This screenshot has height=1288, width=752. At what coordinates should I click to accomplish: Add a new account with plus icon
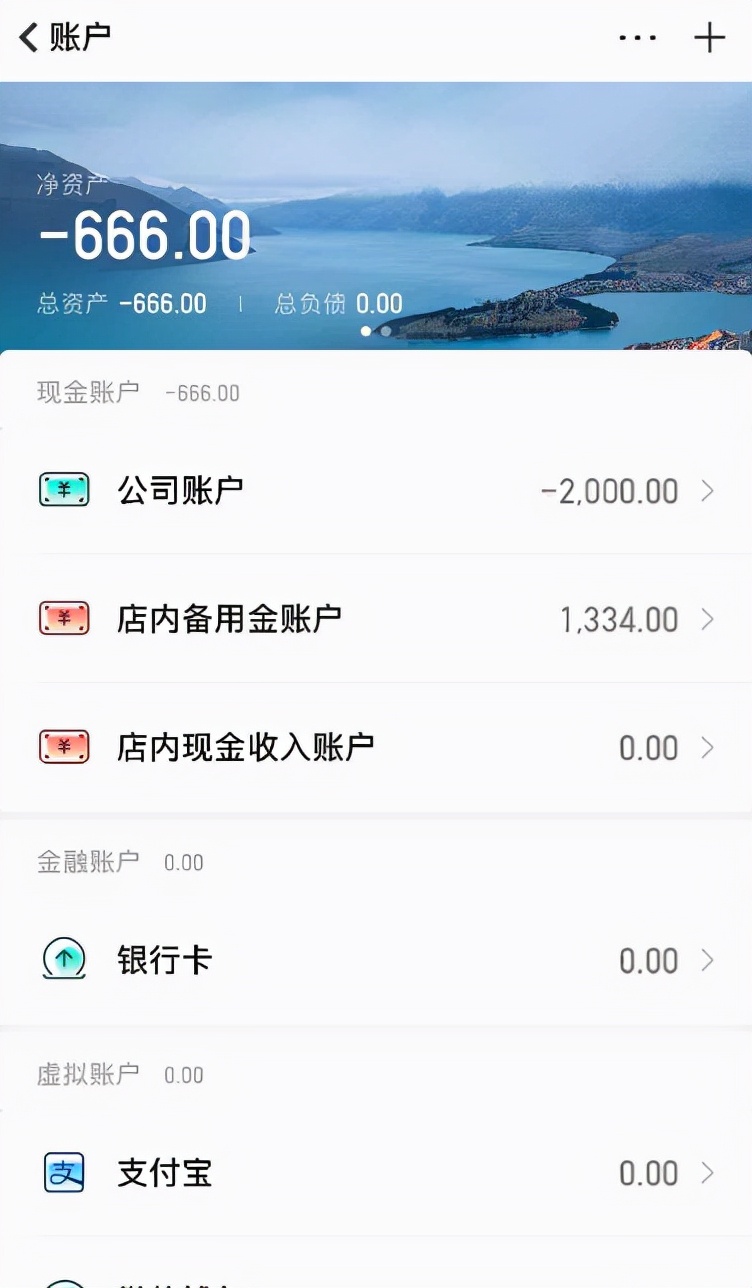tap(709, 38)
